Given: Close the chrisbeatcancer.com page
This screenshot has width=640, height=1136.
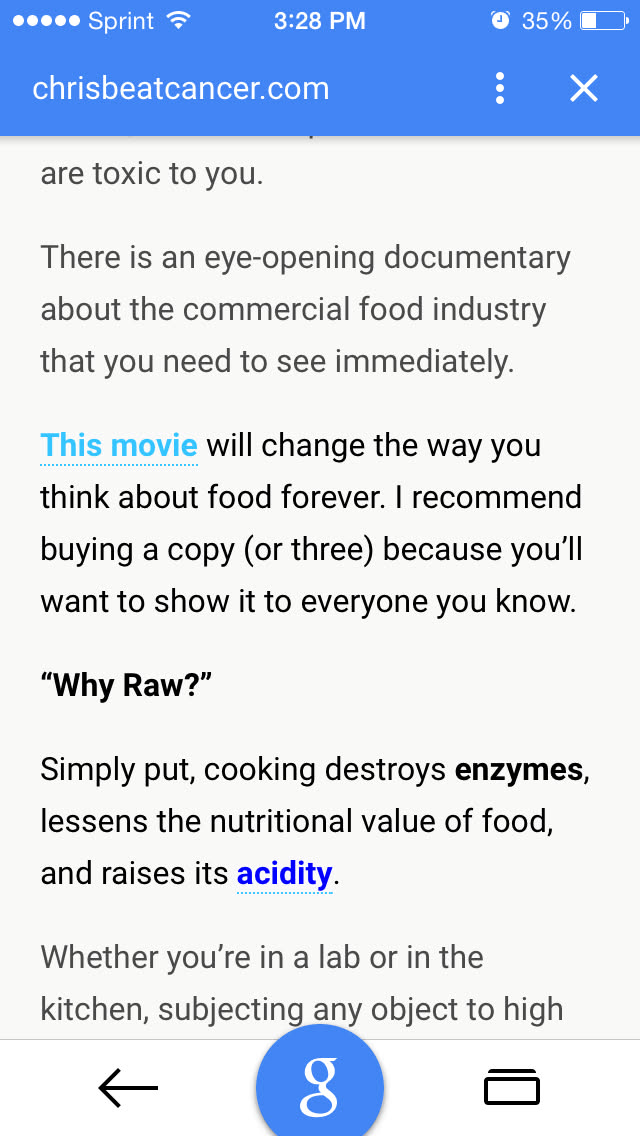Looking at the screenshot, I should pos(583,88).
